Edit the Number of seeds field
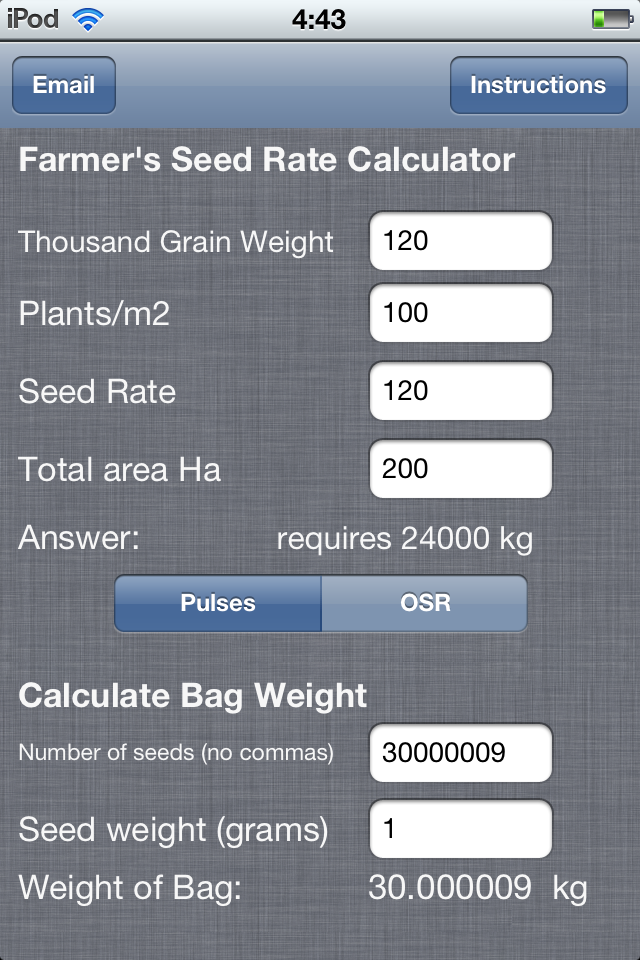 pyautogui.click(x=460, y=753)
